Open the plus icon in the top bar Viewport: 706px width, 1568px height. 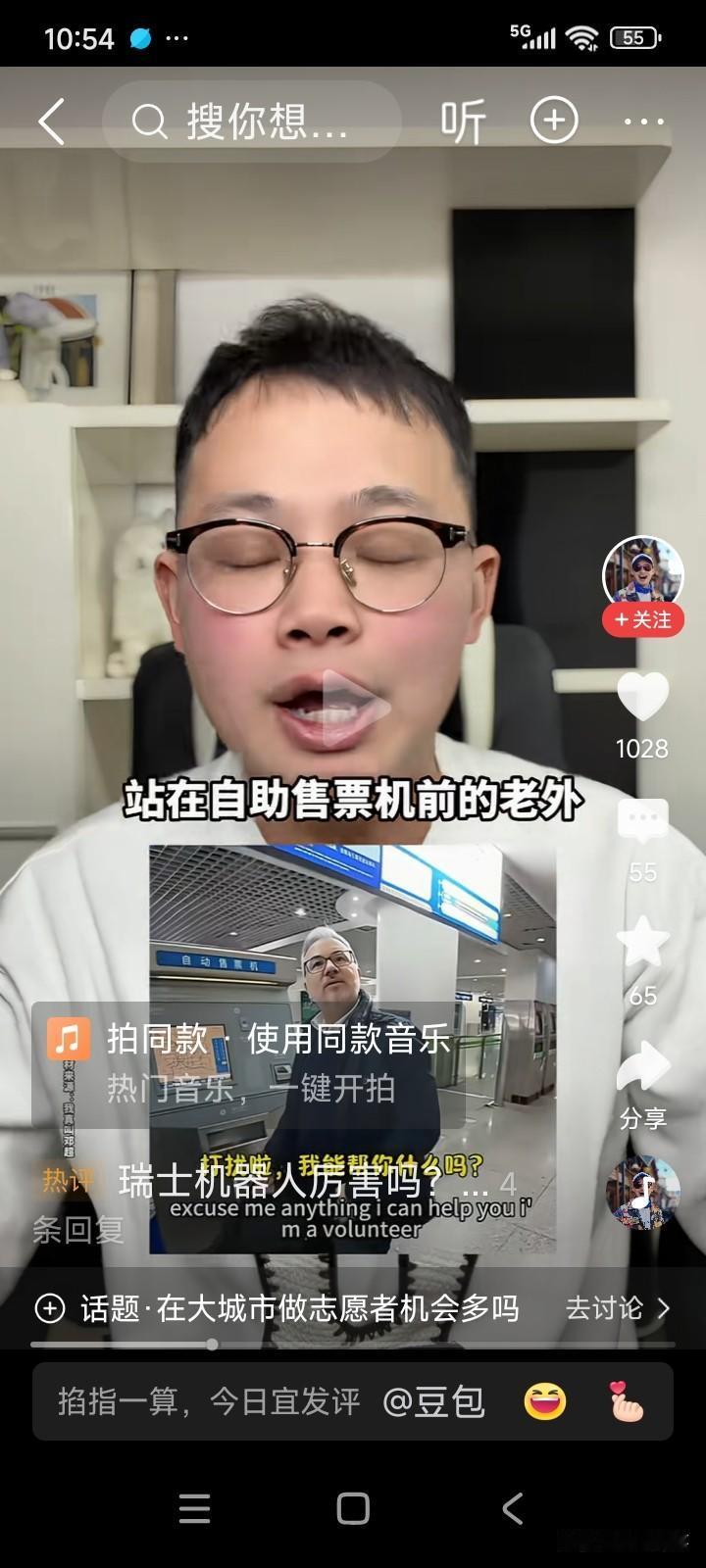[554, 118]
